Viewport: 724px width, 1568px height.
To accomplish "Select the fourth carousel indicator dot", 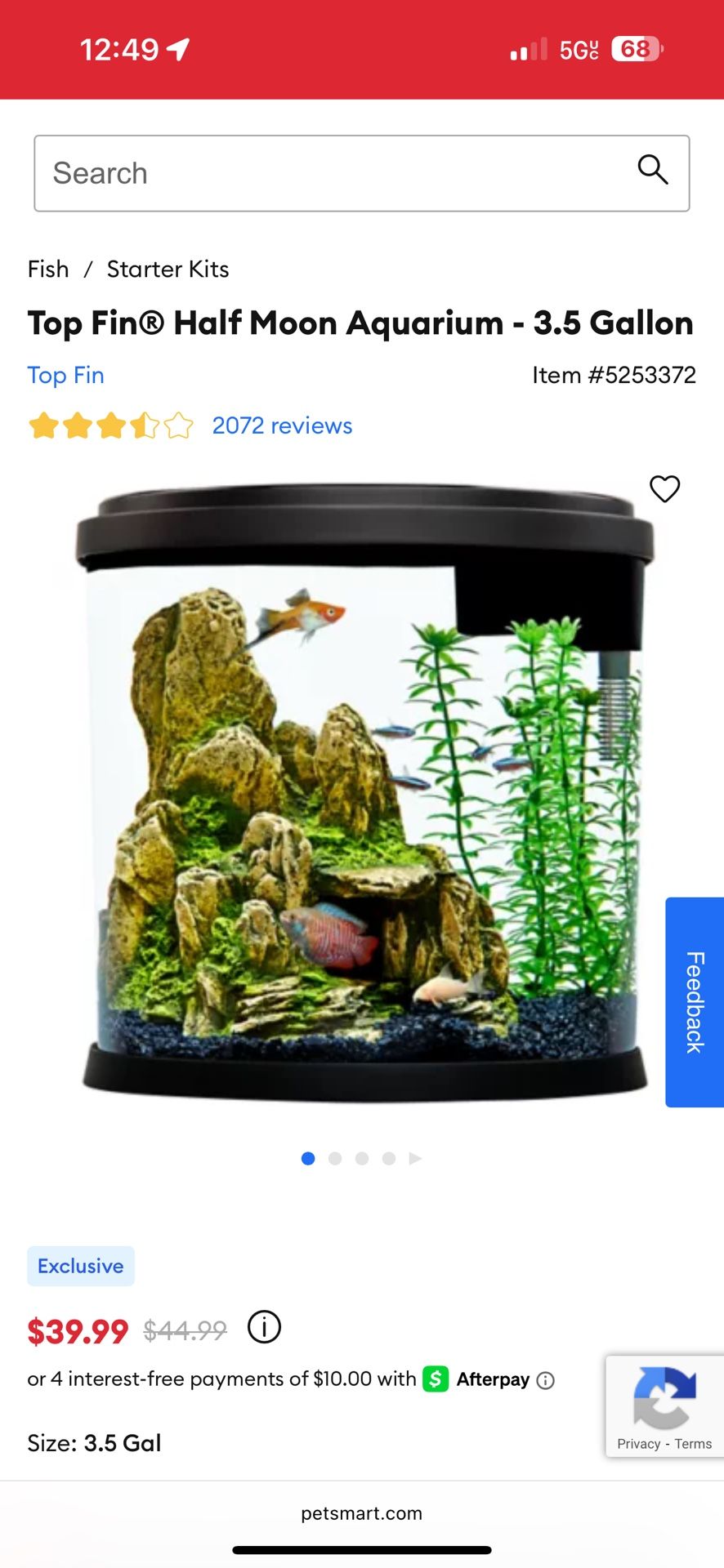I will (389, 1158).
